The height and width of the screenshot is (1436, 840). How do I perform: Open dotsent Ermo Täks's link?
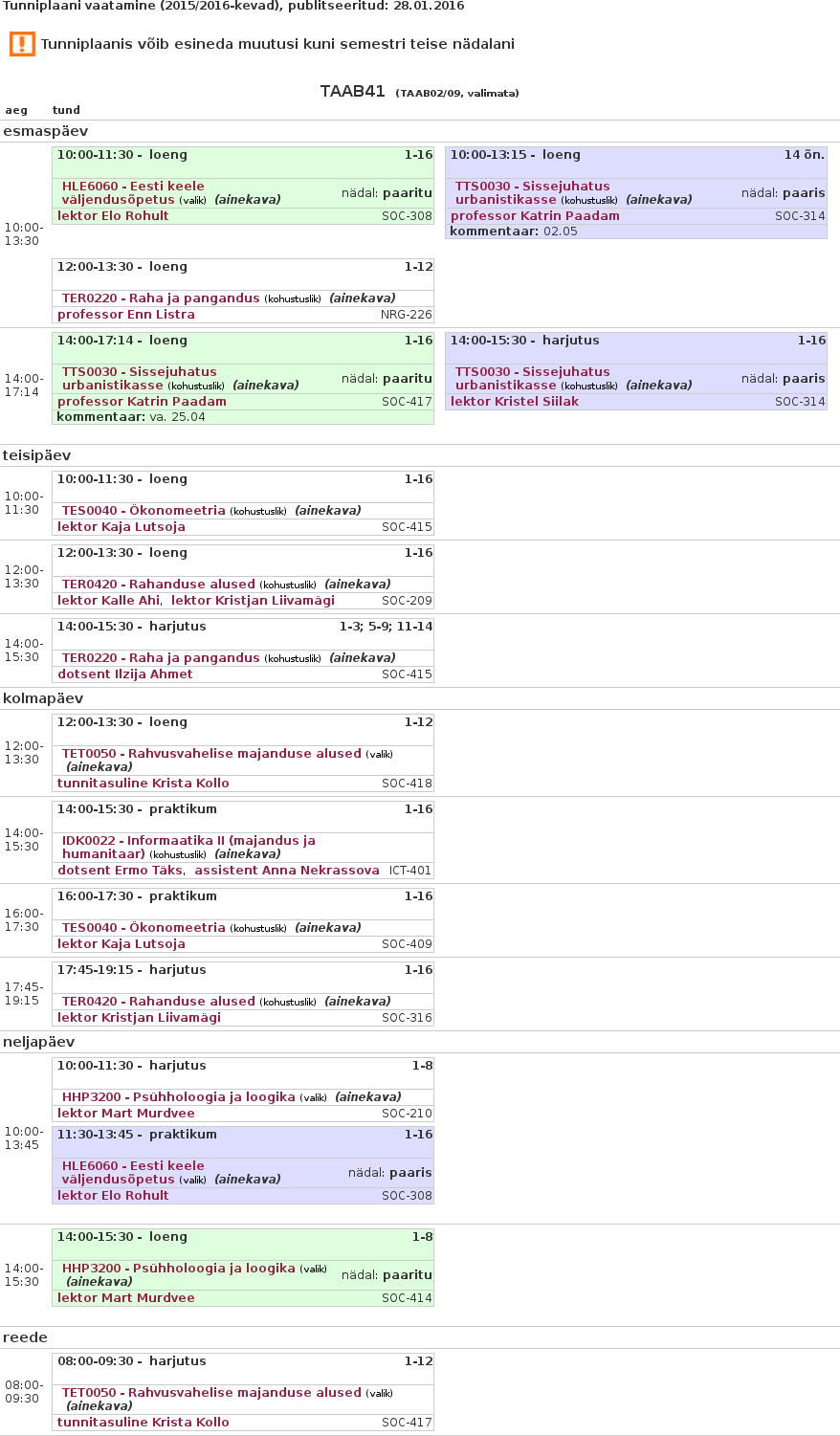pos(120,871)
